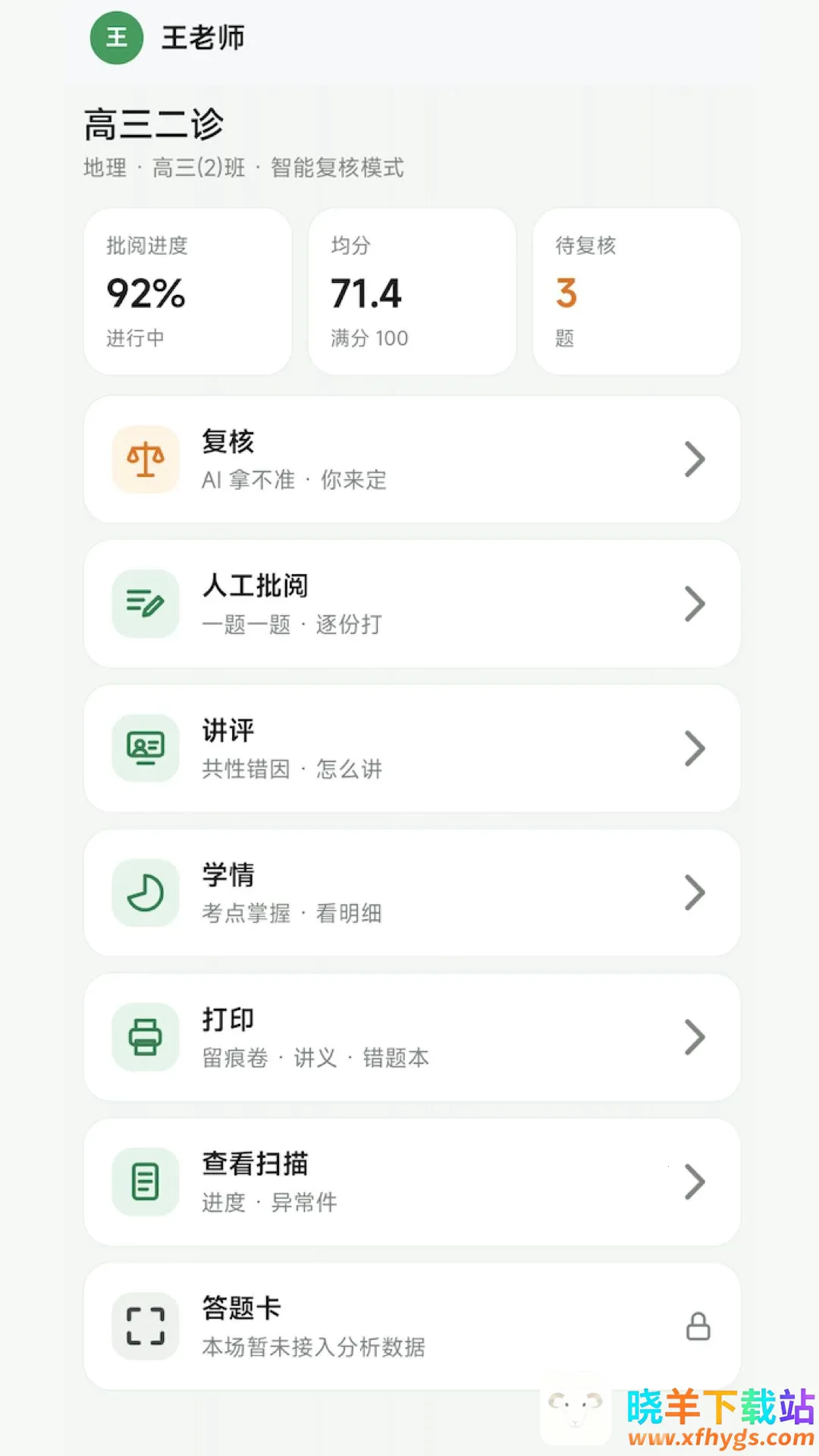819x1456 pixels.
Task: Open the 复核 review row
Action: click(x=412, y=460)
